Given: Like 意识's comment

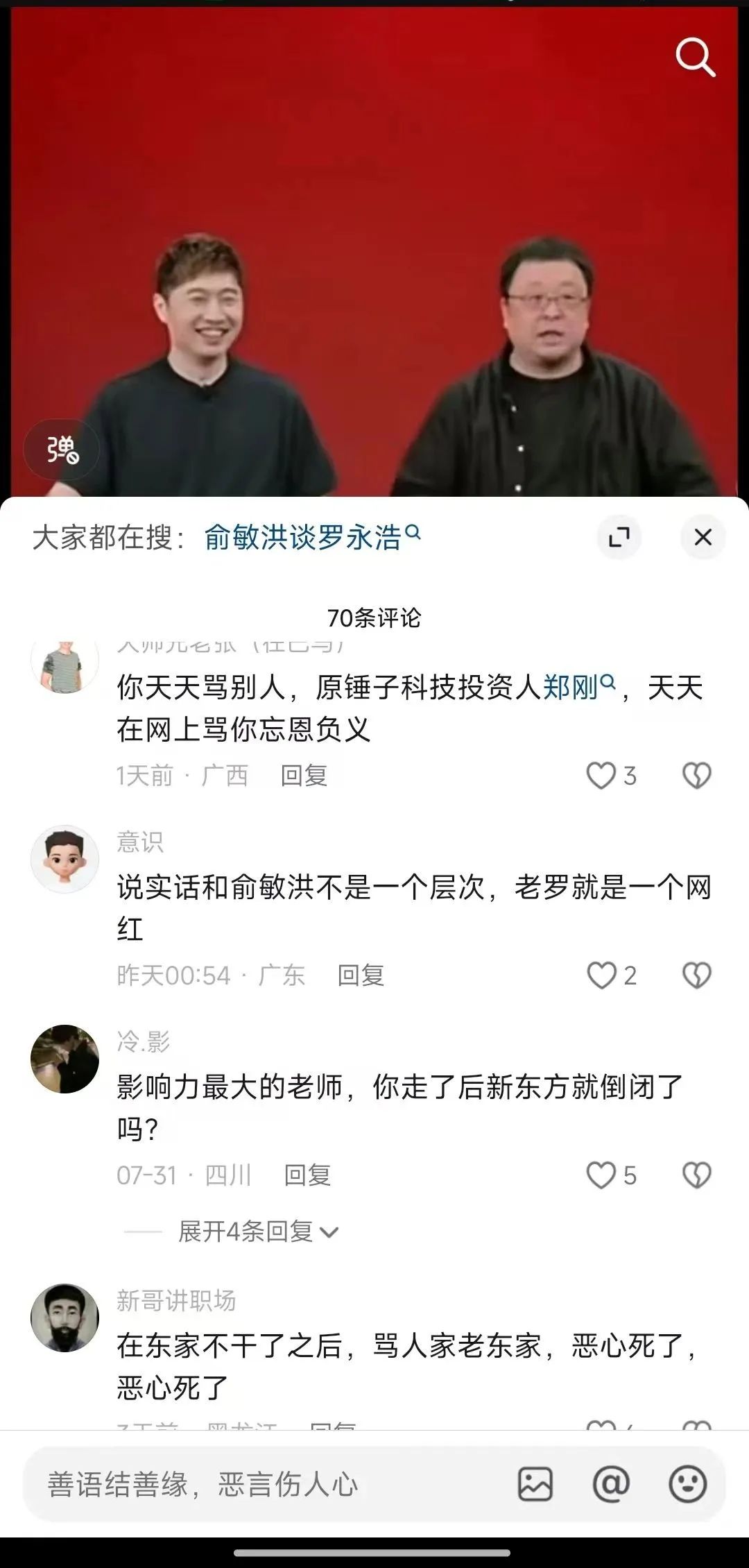Looking at the screenshot, I should (x=601, y=975).
